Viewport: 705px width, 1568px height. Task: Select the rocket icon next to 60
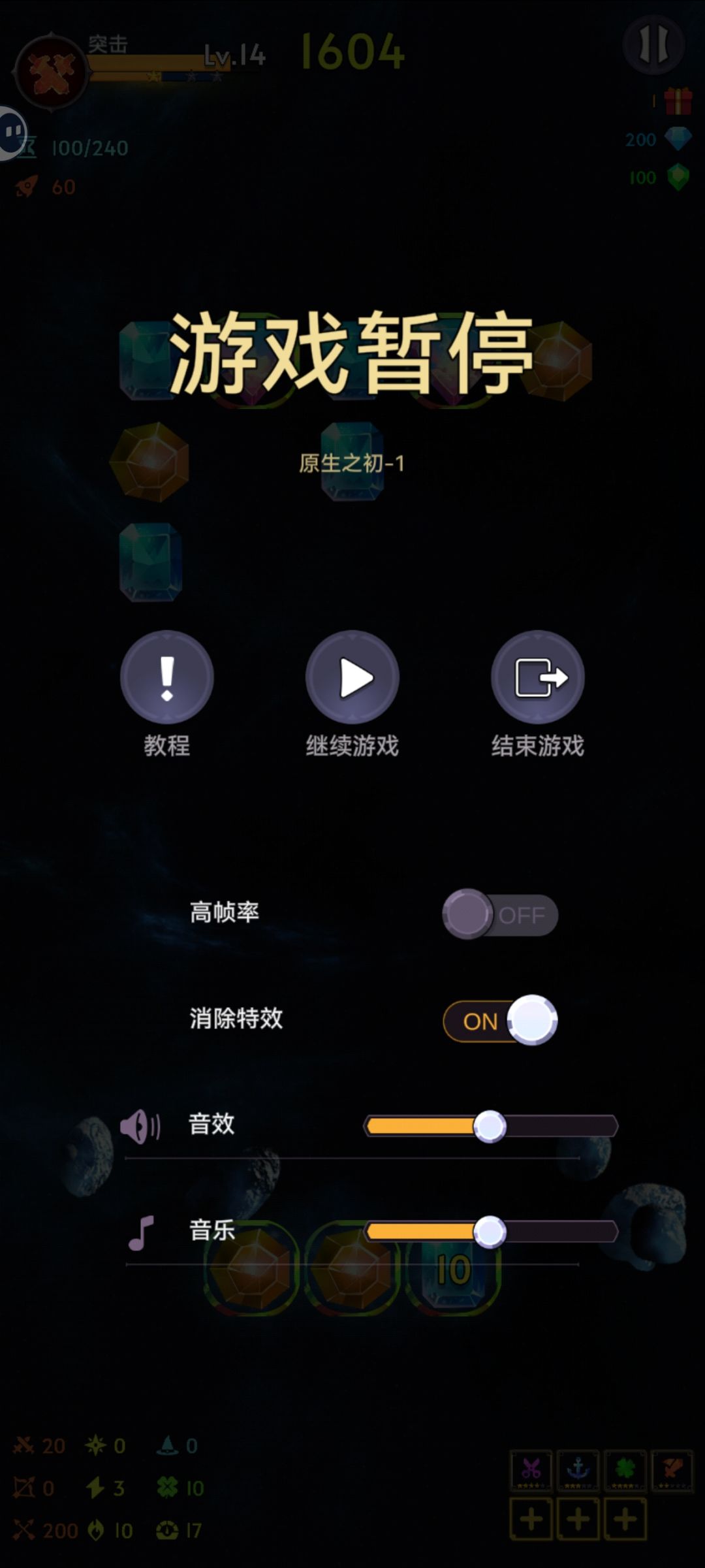(x=25, y=187)
